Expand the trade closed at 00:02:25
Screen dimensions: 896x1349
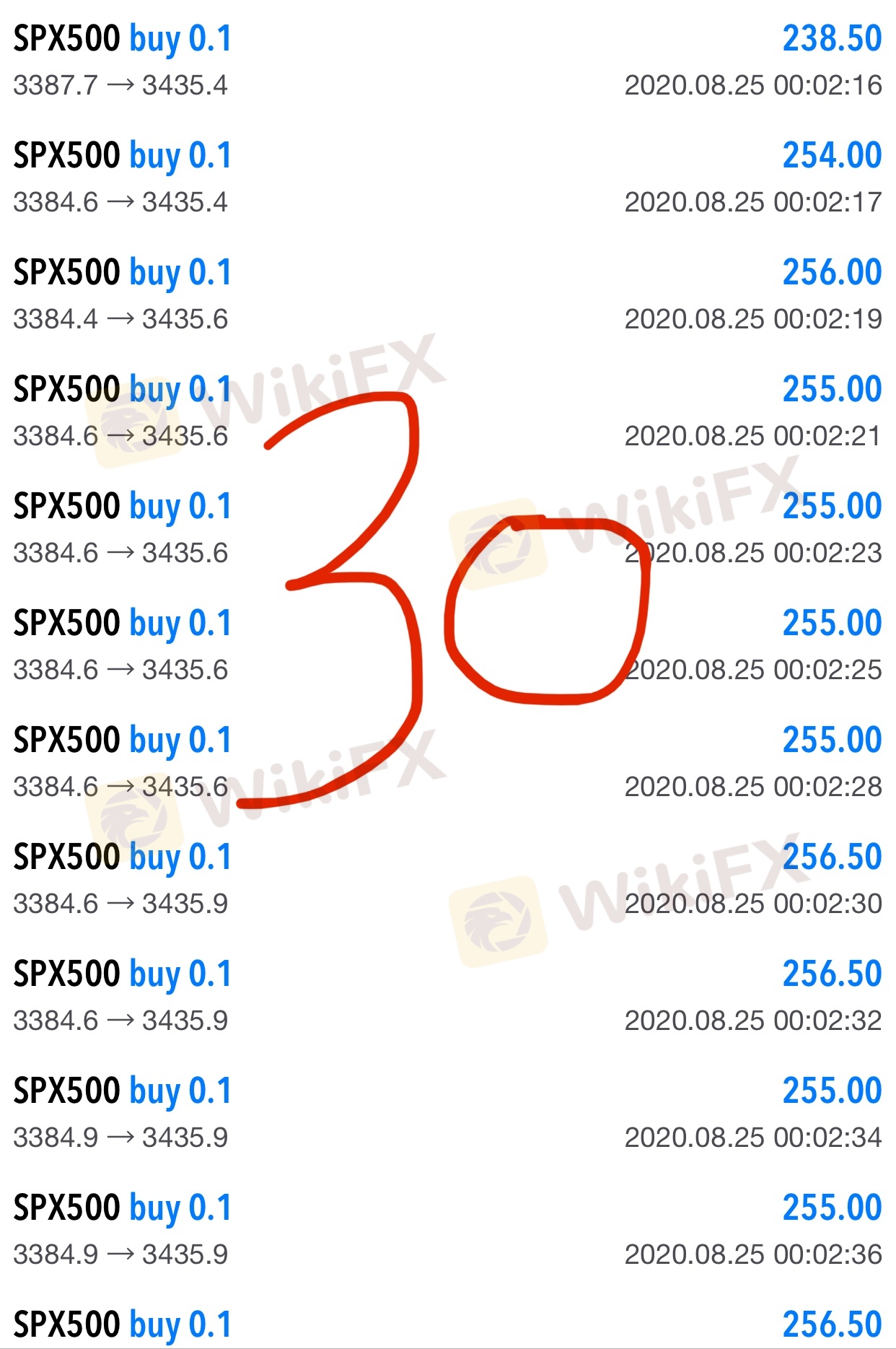[x=447, y=645]
